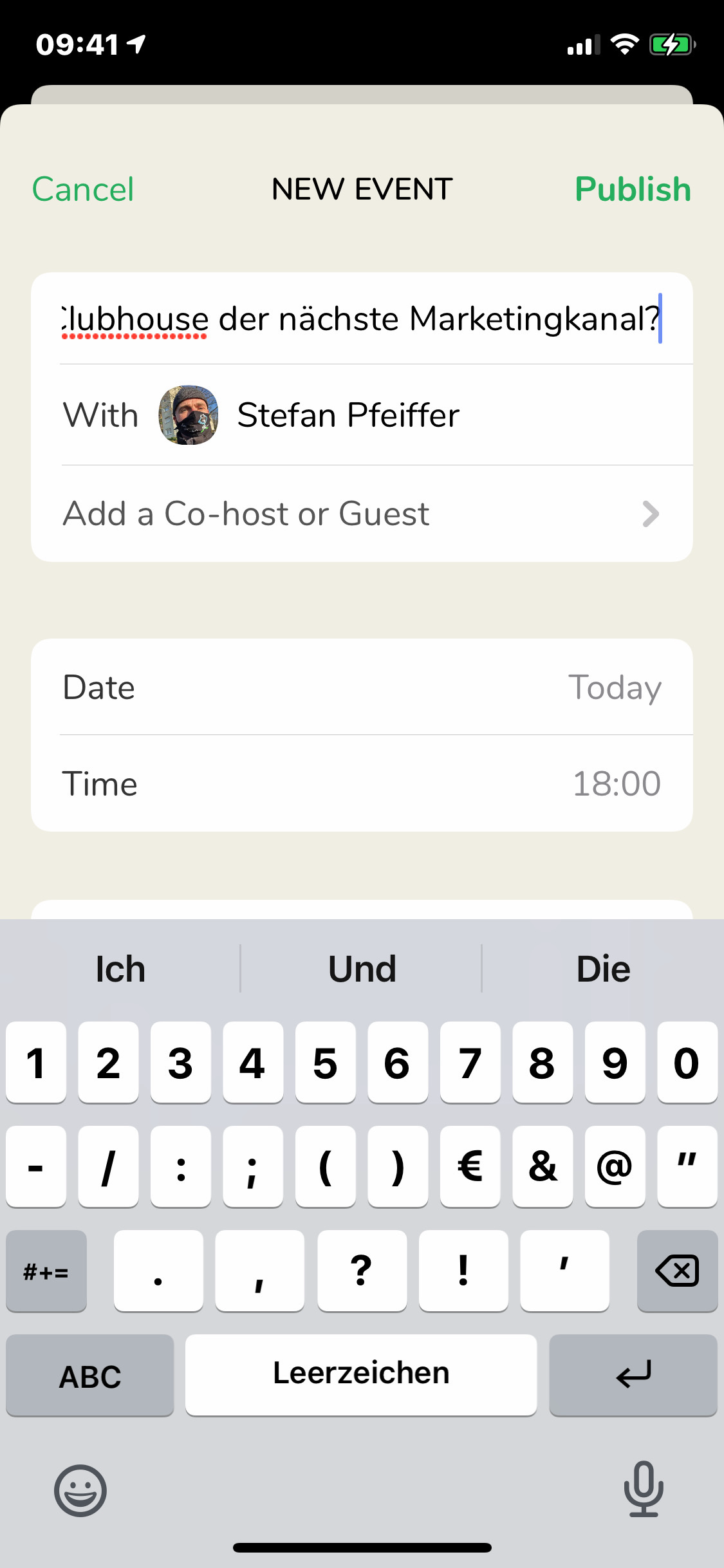Tap the return key
Viewport: 724px width, 1568px height.
point(633,1376)
